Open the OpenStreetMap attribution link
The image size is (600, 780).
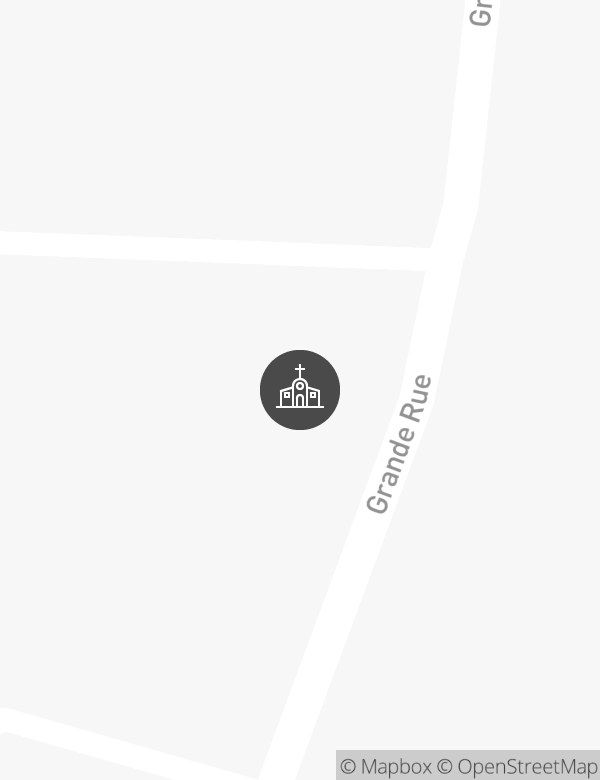(517, 767)
